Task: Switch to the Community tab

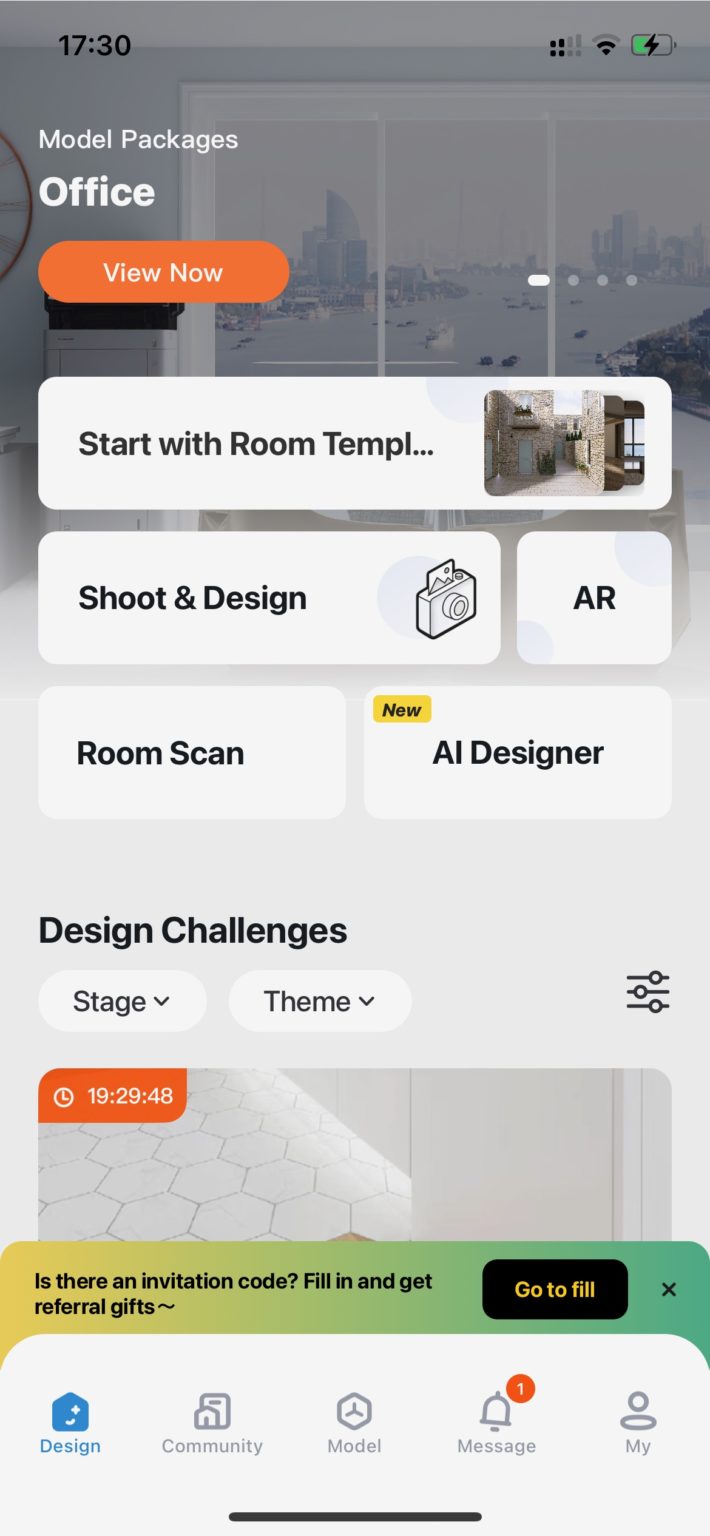Action: click(212, 1424)
